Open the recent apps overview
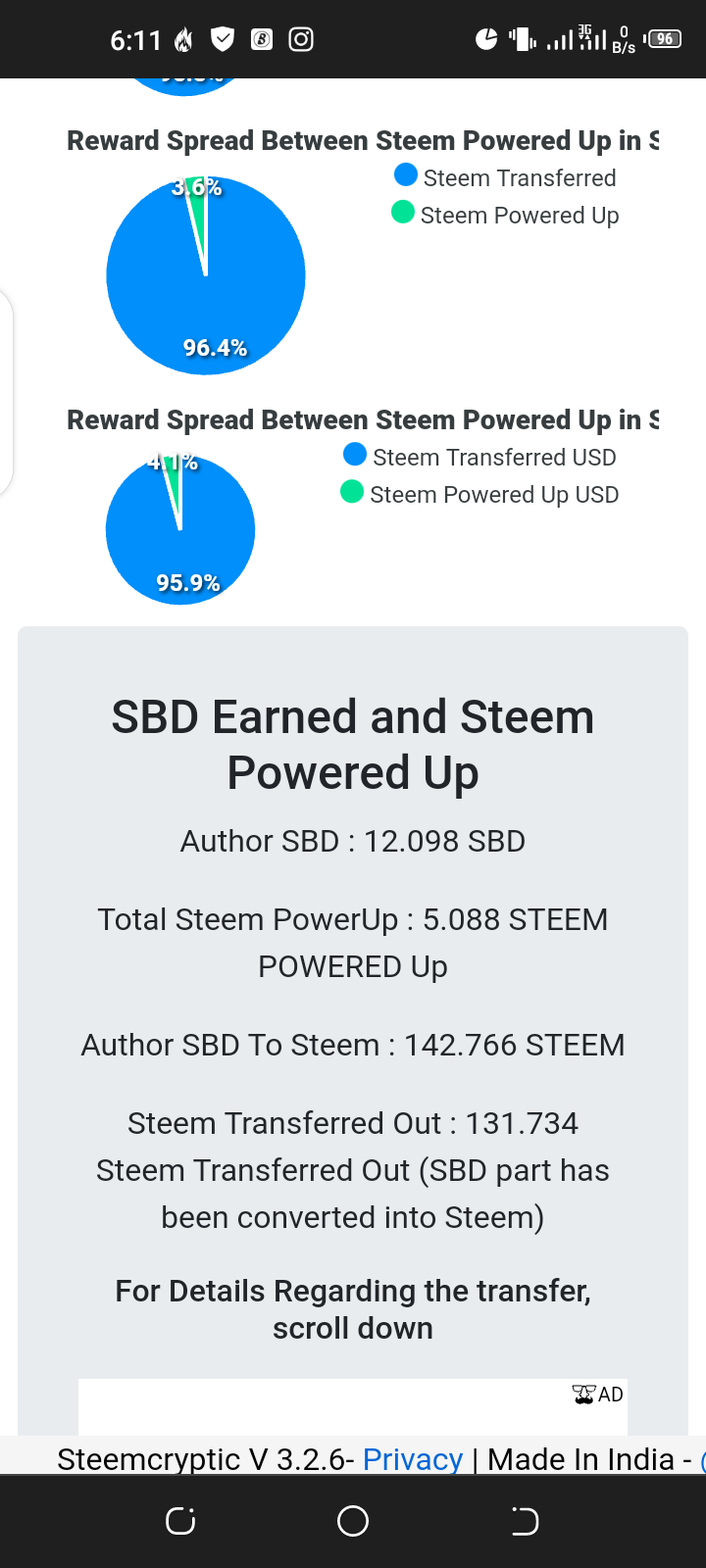The image size is (706, 1568). [x=180, y=1521]
